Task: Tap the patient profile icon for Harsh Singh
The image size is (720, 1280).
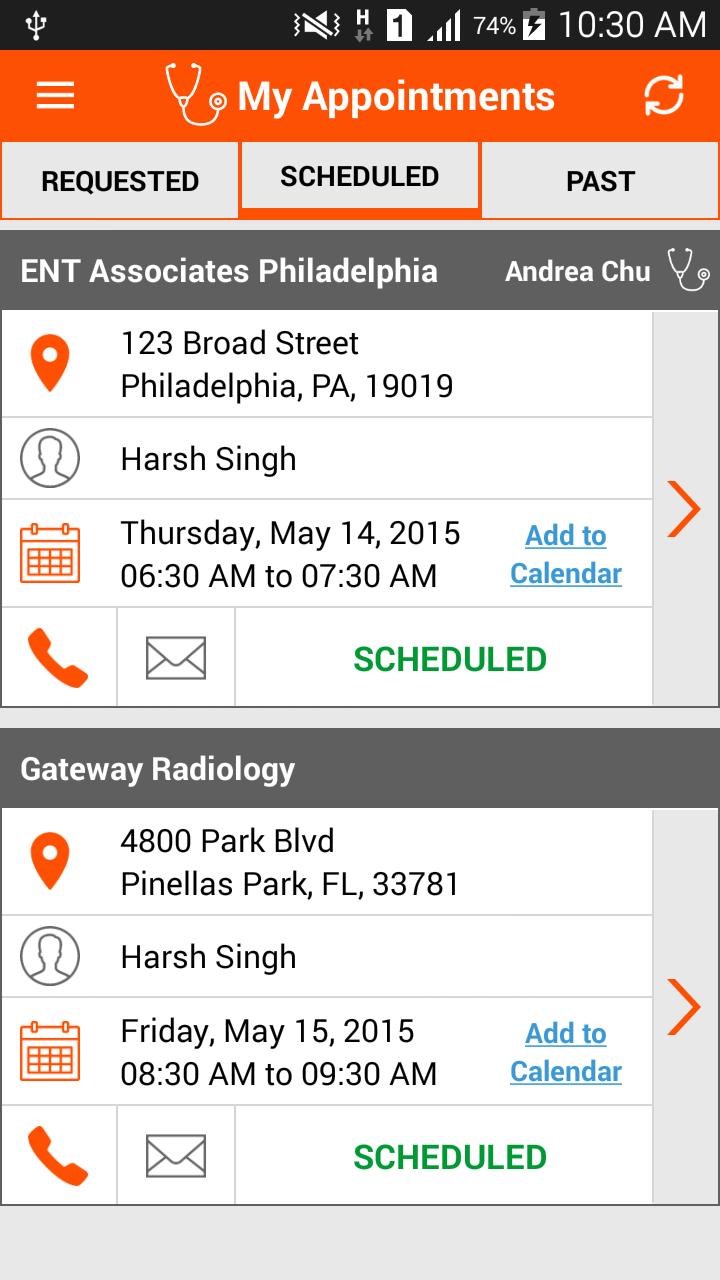Action: click(x=48, y=458)
